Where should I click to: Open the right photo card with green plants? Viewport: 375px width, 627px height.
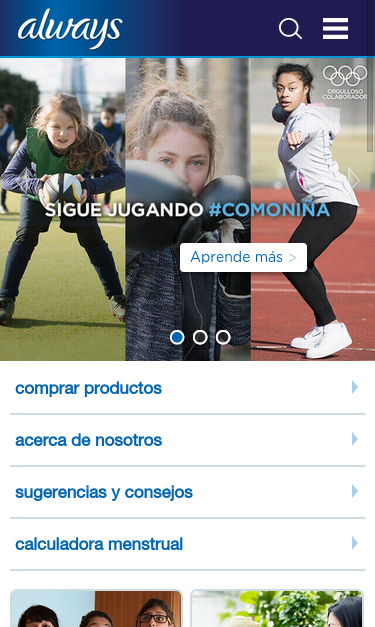(277, 608)
